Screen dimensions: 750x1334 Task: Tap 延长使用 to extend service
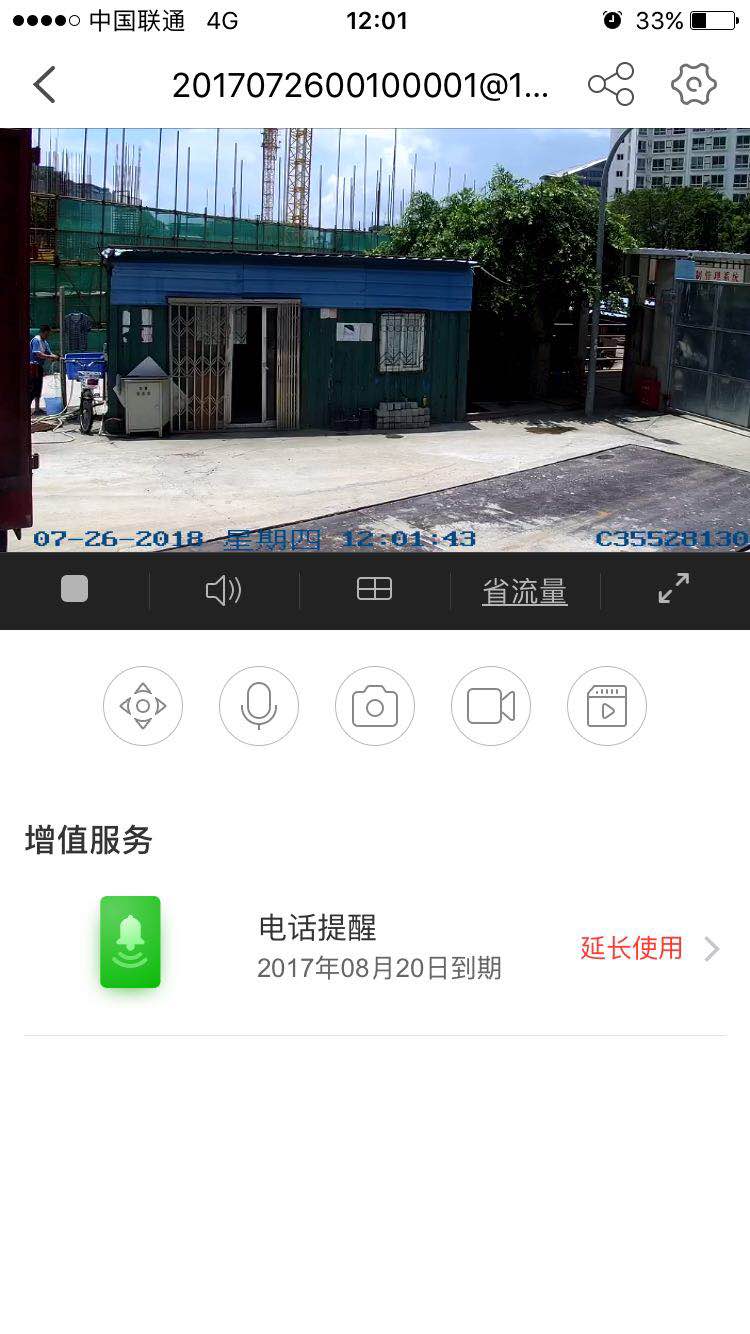click(632, 948)
